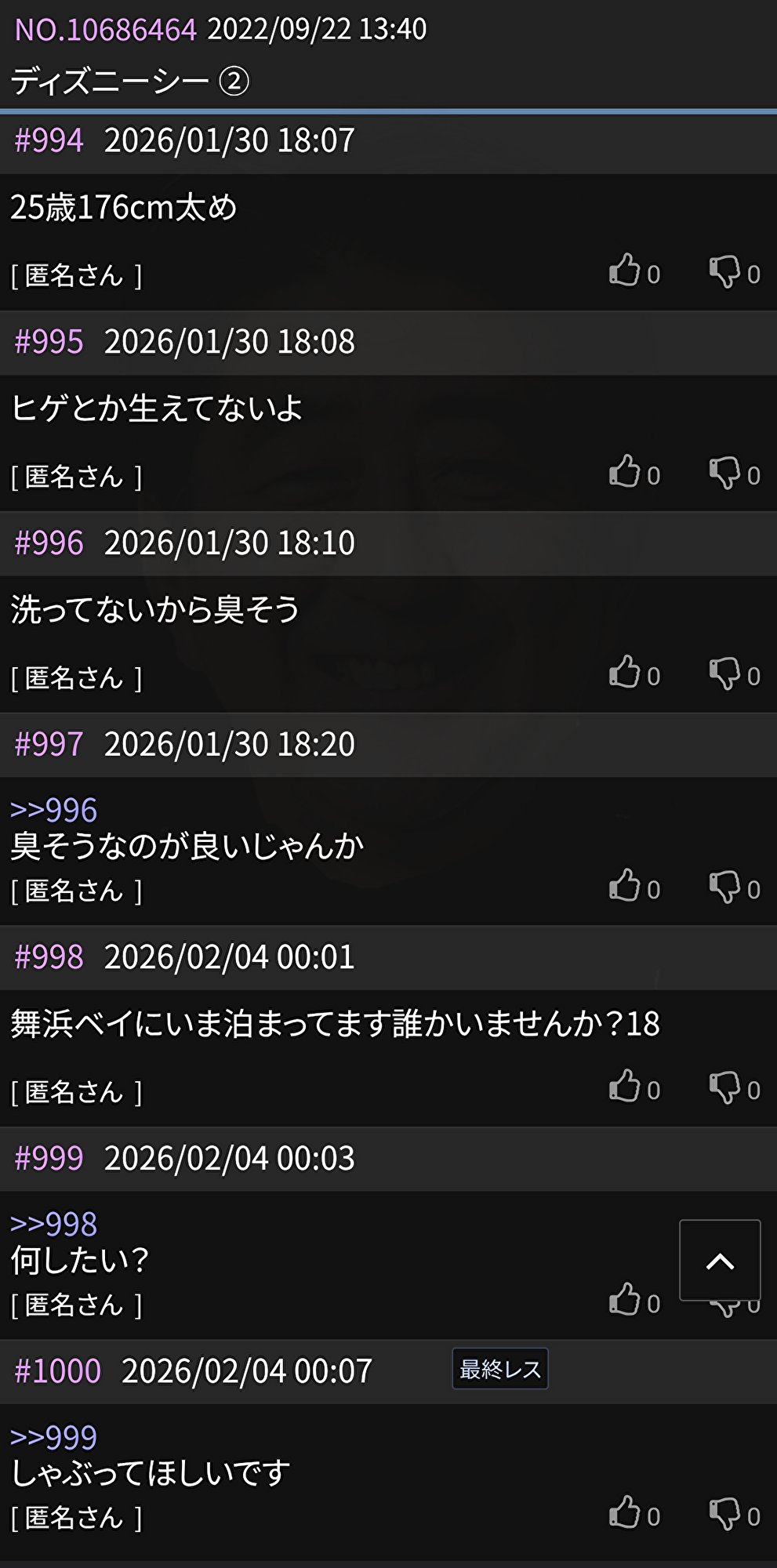Open post number #996 link
Screen dimensions: 777x1568
click(49, 543)
